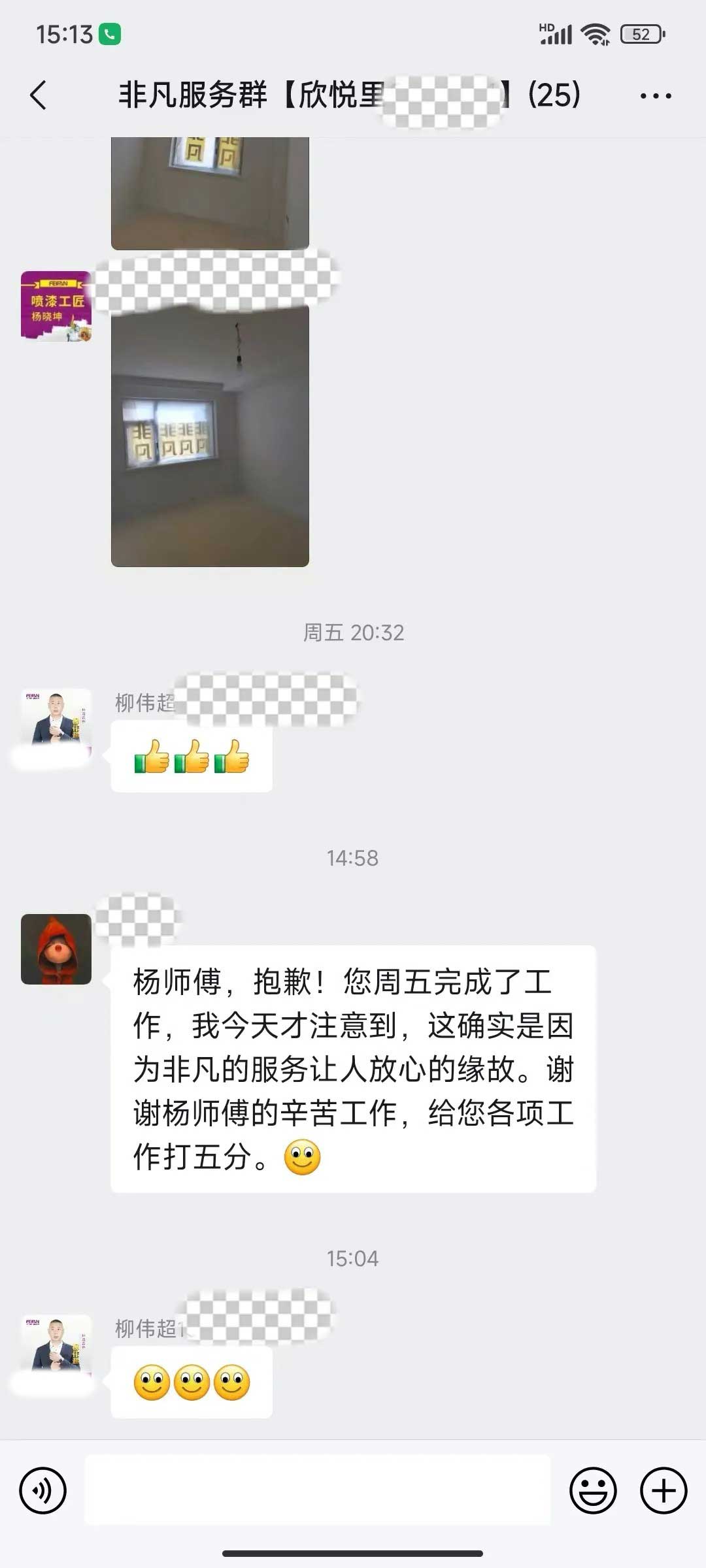The image size is (706, 1568).
Task: Tap the purple 喷漆工匠 avatar
Action: pyautogui.click(x=56, y=306)
